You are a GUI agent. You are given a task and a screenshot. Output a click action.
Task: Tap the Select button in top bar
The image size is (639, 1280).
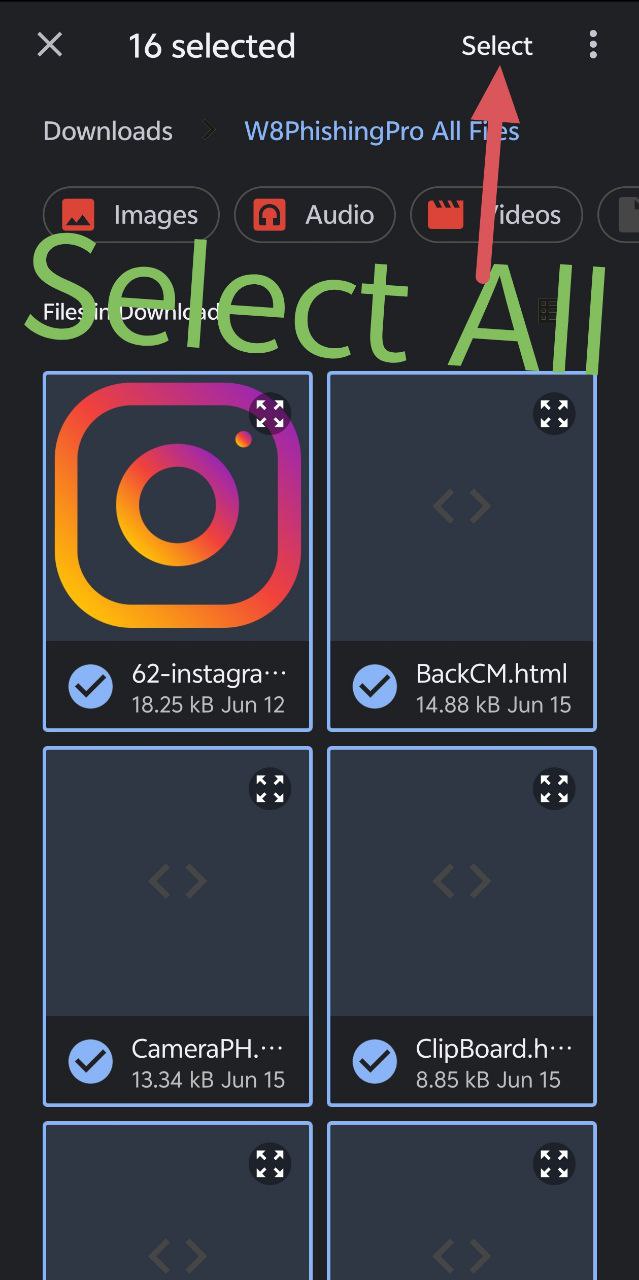[x=496, y=46]
